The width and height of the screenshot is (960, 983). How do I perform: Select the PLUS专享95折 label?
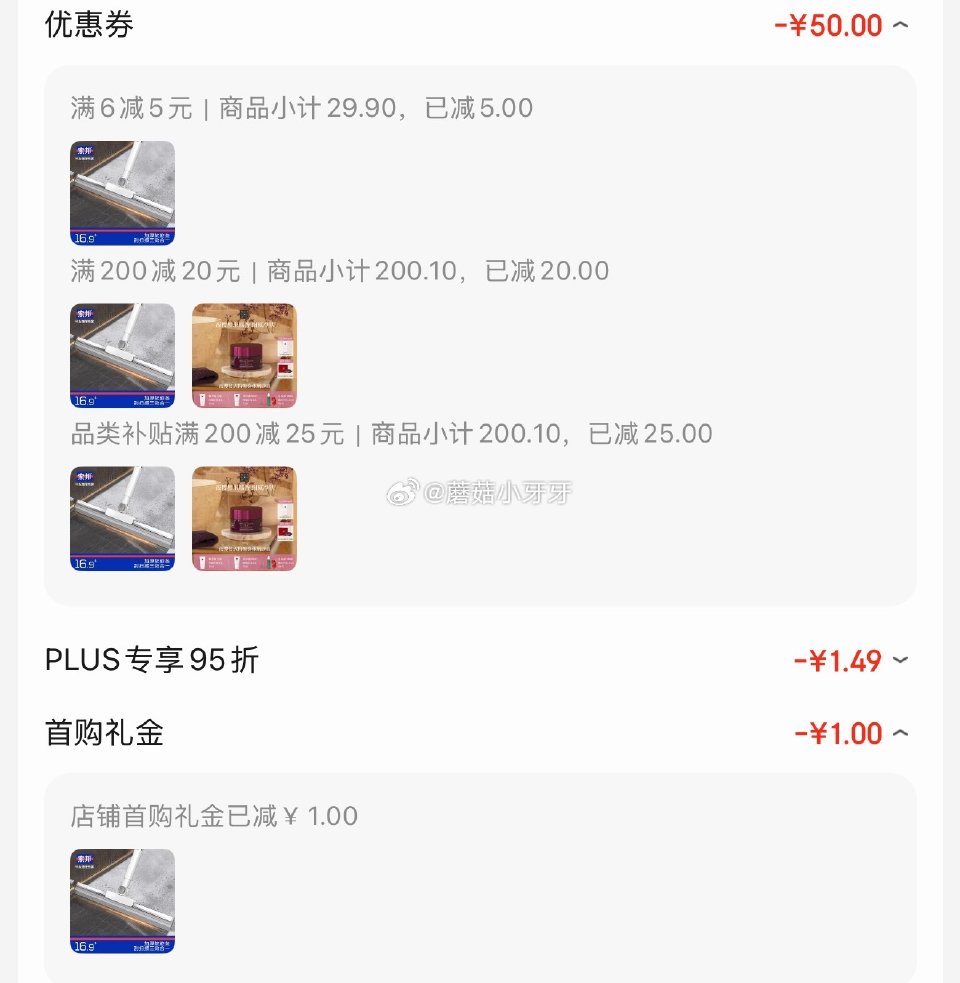coord(150,660)
